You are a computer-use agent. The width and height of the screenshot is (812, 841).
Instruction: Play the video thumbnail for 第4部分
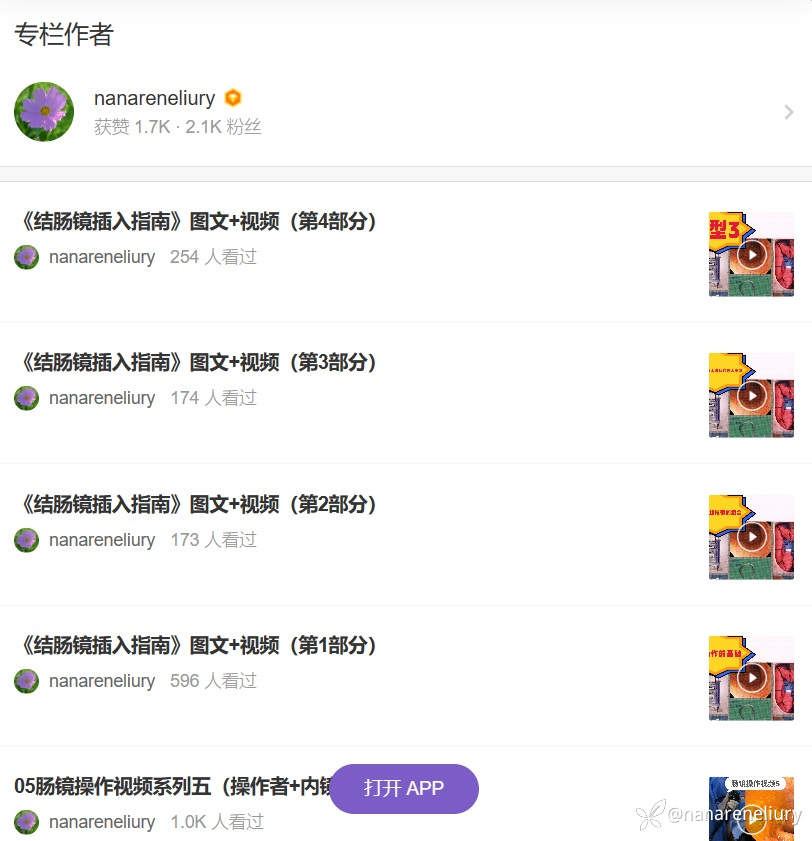(x=751, y=254)
